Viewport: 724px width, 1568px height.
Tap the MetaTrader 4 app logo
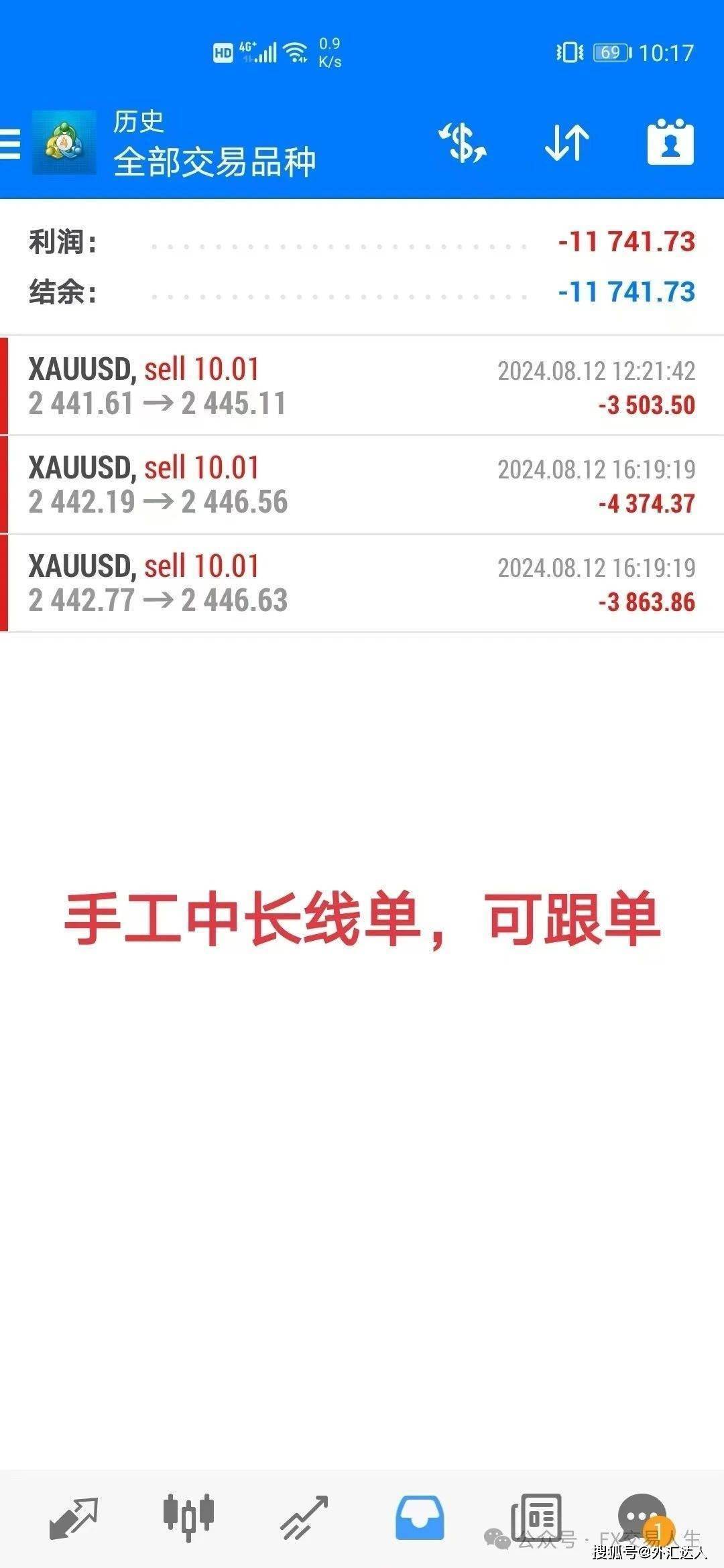point(63,143)
